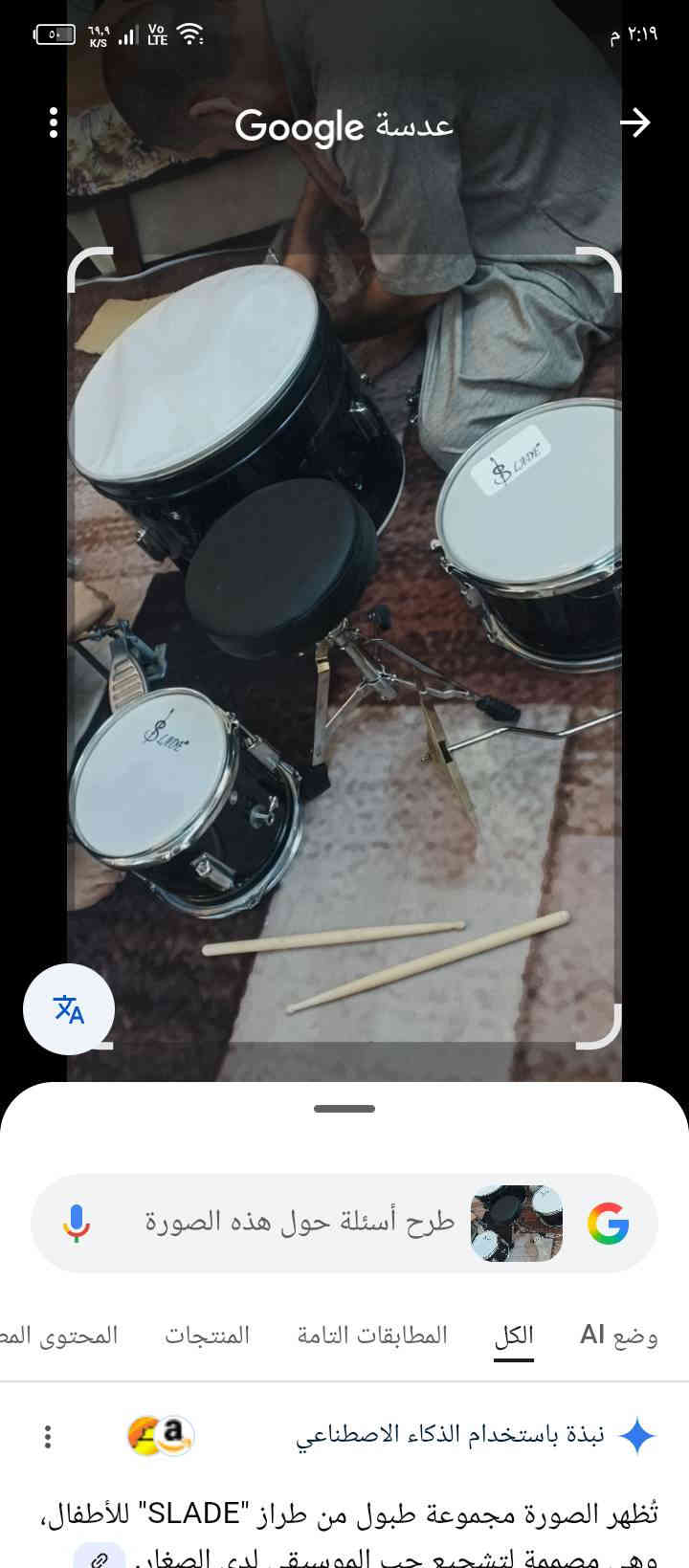Tap the Google logo in search bar

pyautogui.click(x=608, y=1224)
